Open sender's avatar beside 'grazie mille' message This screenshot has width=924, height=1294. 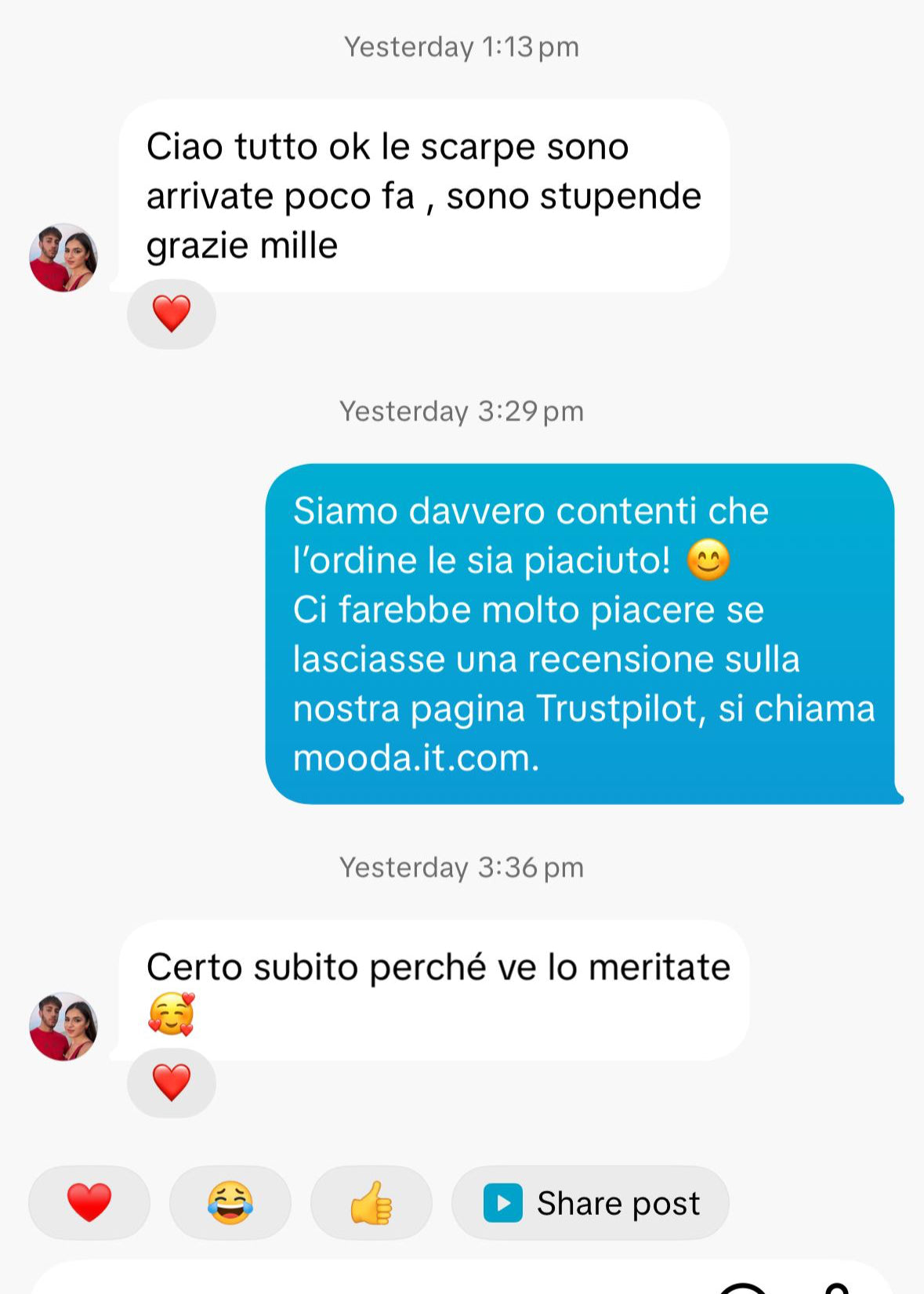click(x=63, y=258)
